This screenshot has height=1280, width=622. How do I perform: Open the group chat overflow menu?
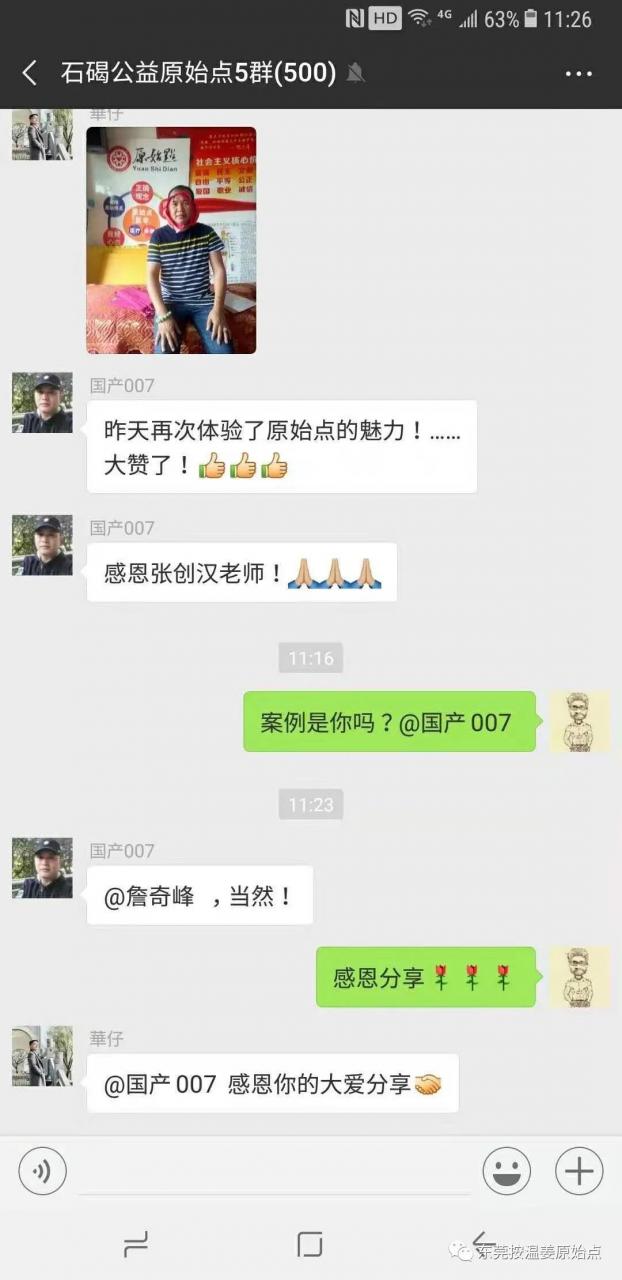click(579, 73)
